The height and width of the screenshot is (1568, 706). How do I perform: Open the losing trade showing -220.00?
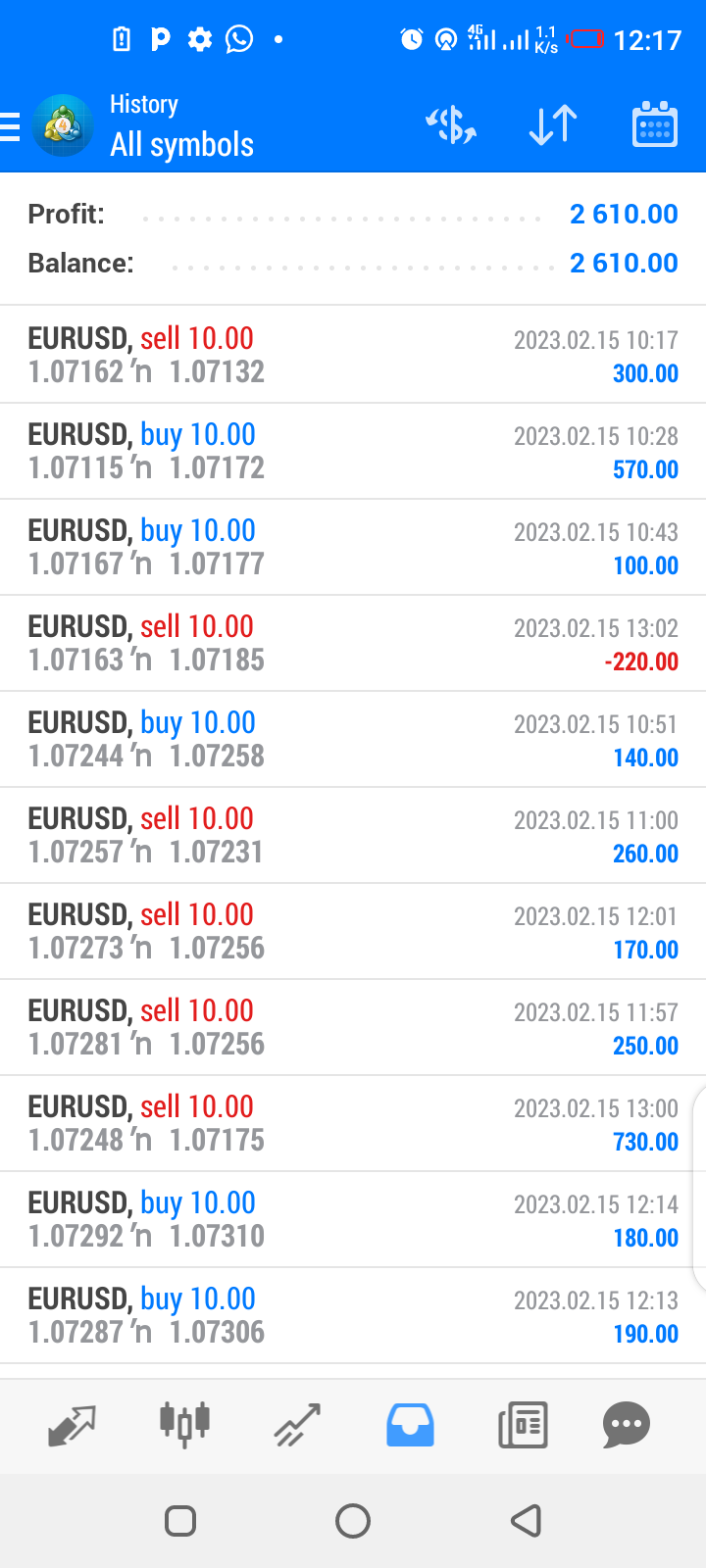[353, 643]
